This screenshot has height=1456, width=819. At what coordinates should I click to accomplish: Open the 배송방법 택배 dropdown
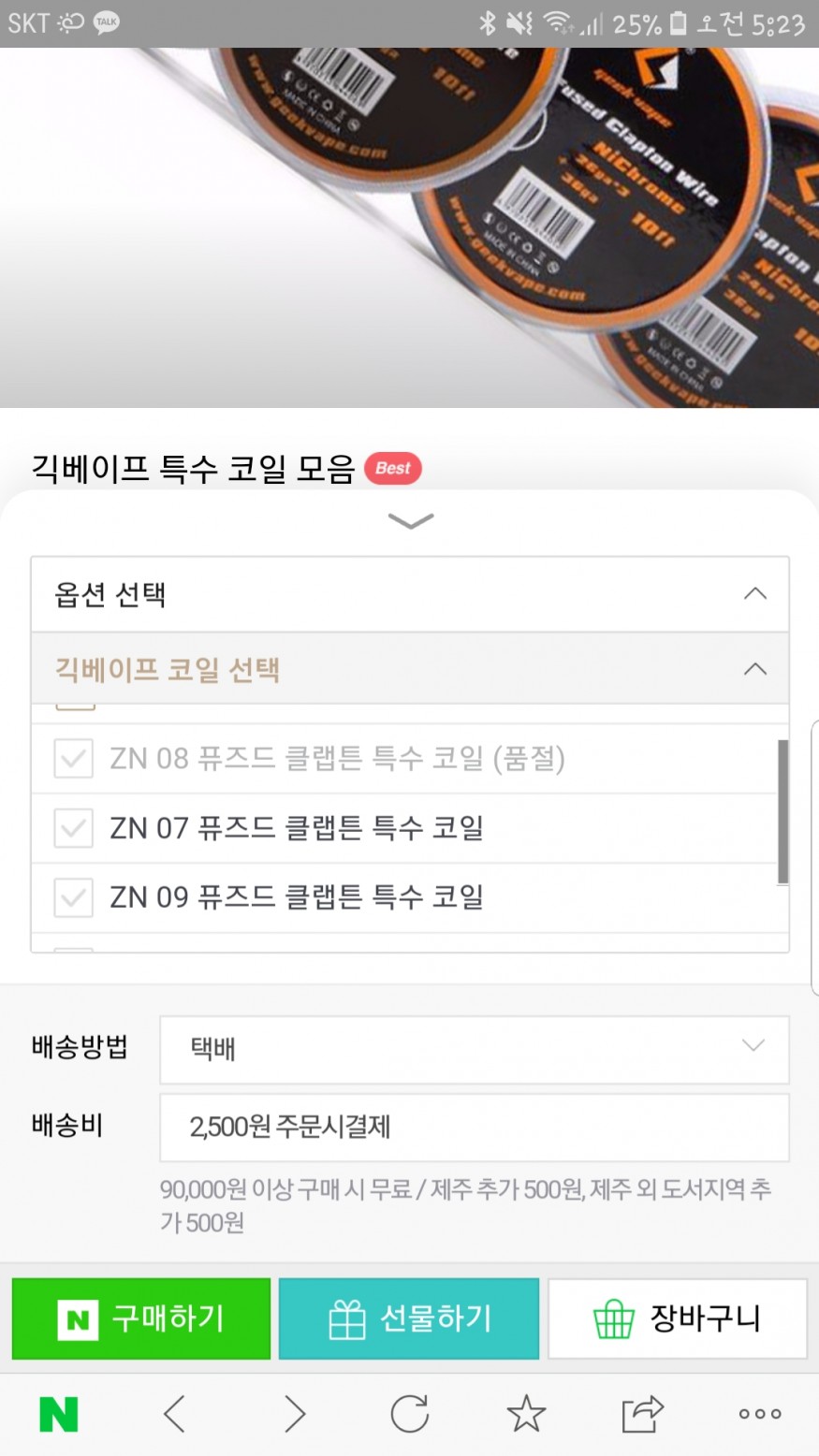474,1048
